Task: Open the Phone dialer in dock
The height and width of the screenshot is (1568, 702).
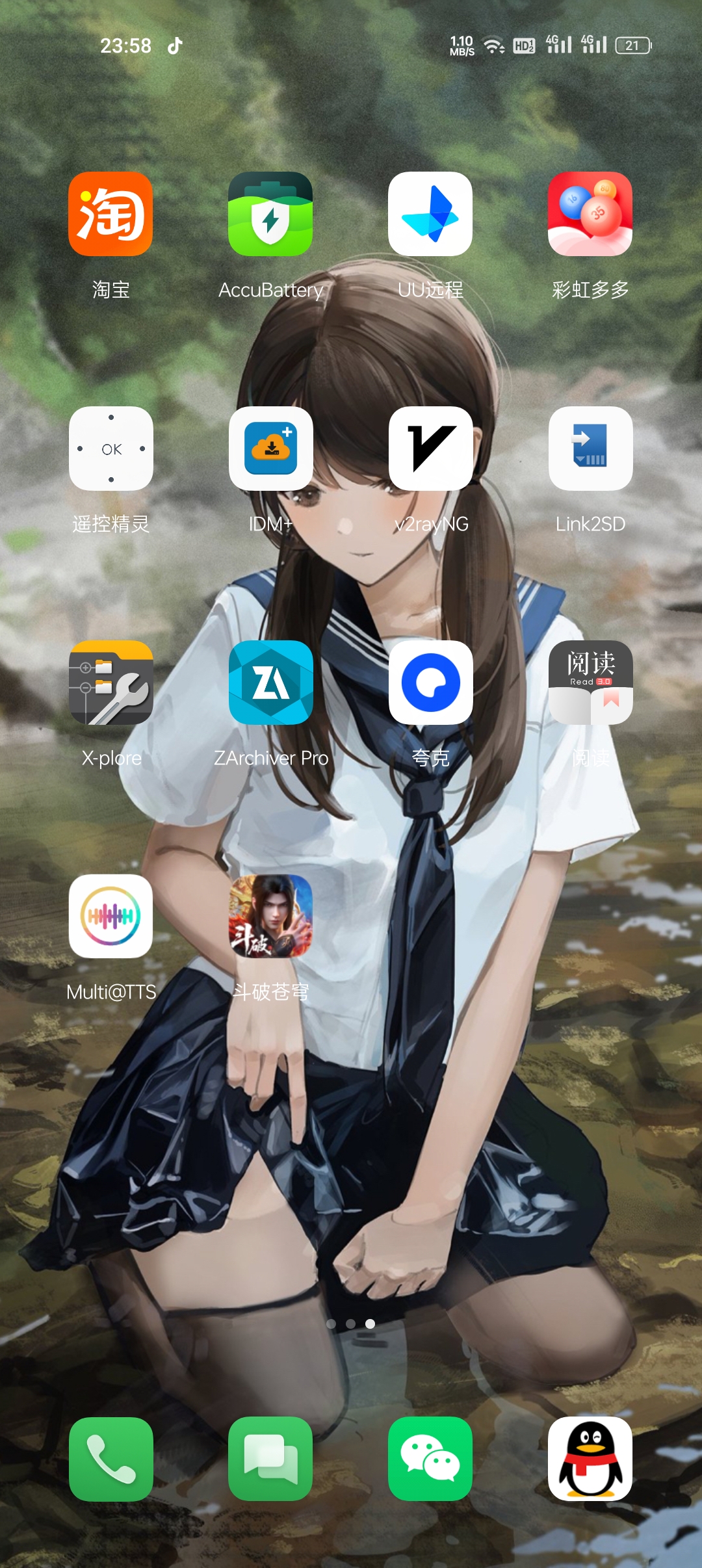Action: point(110,1459)
